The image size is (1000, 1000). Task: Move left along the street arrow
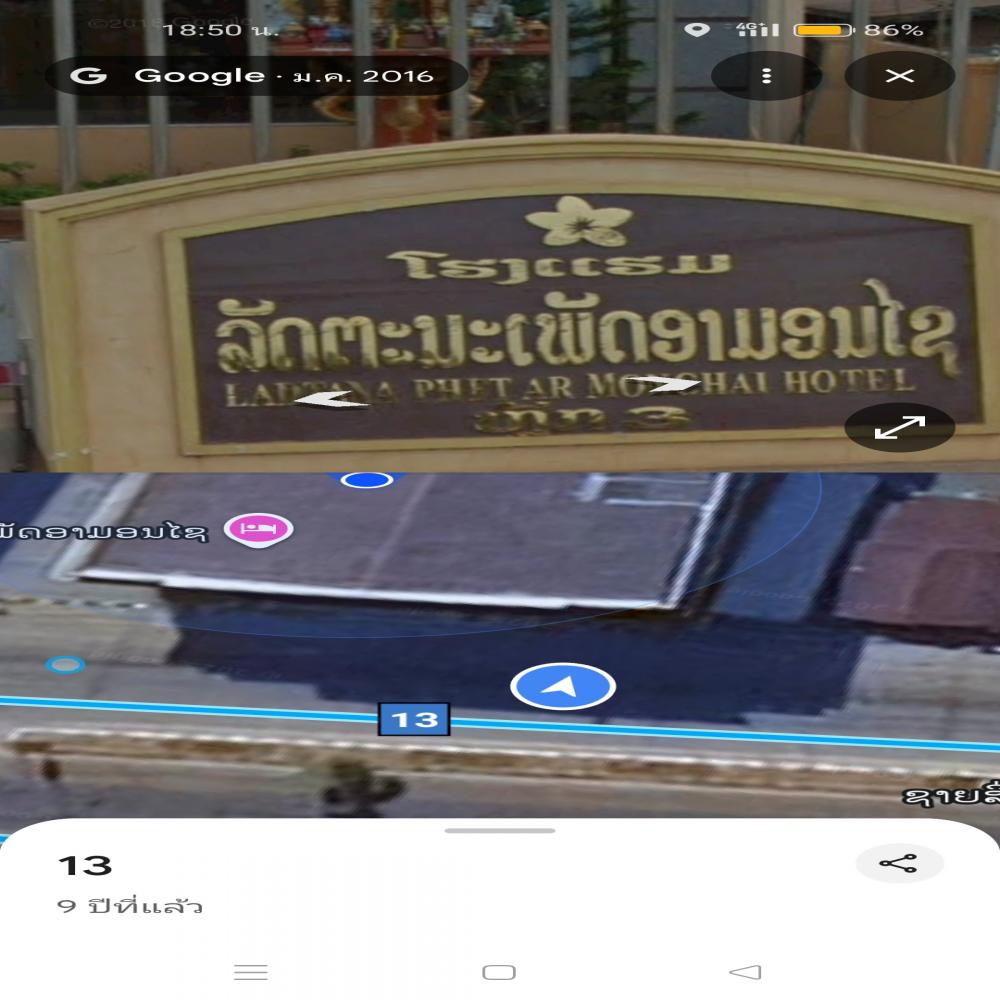click(x=332, y=400)
